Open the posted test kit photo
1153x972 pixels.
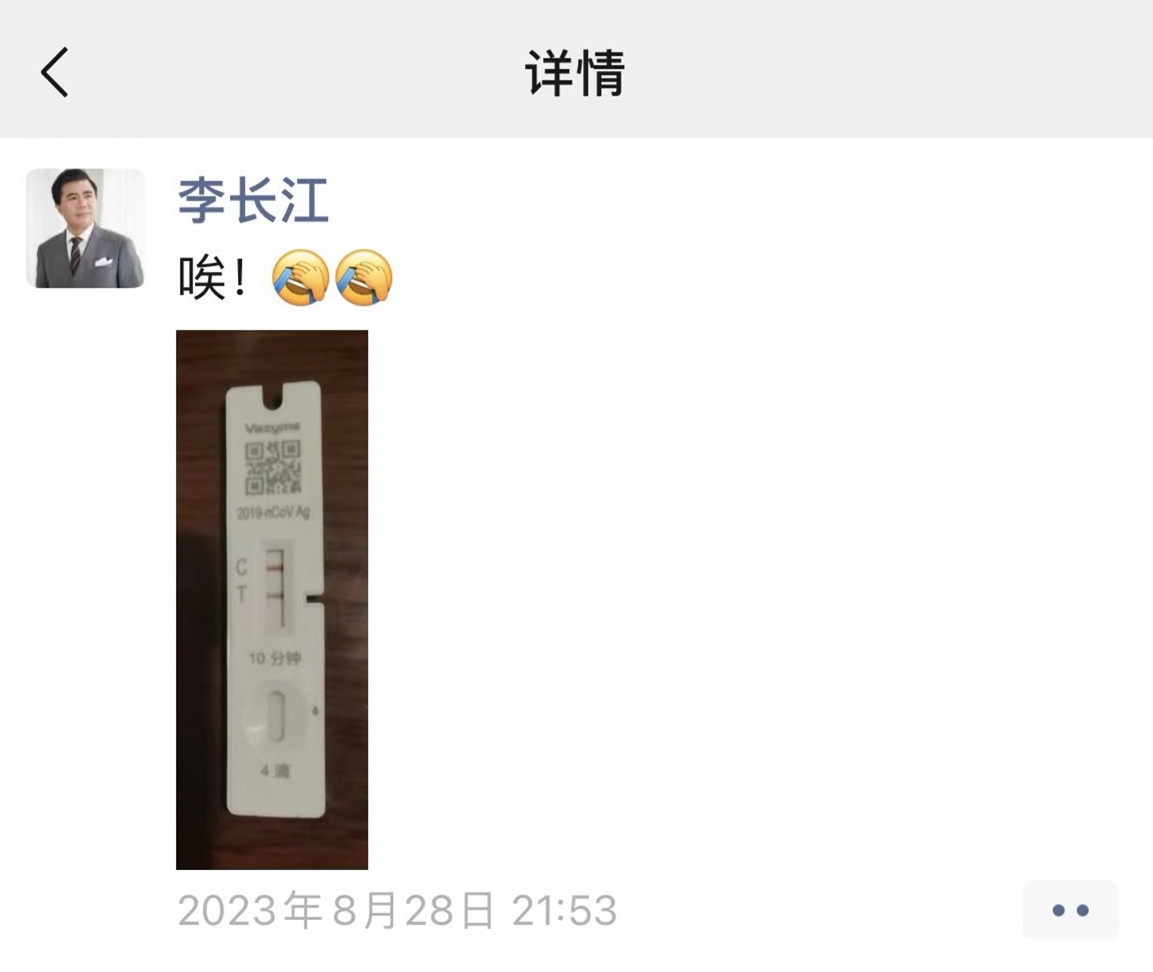[x=272, y=599]
